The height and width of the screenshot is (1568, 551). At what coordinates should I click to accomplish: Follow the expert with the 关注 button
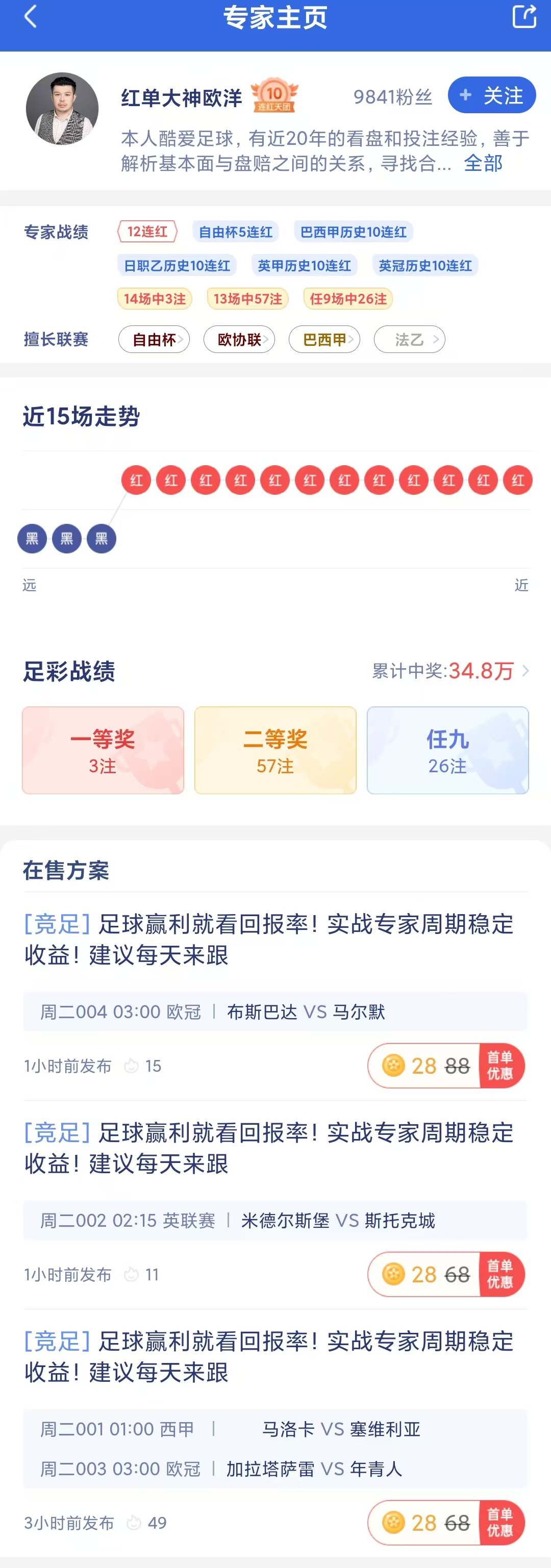point(491,95)
